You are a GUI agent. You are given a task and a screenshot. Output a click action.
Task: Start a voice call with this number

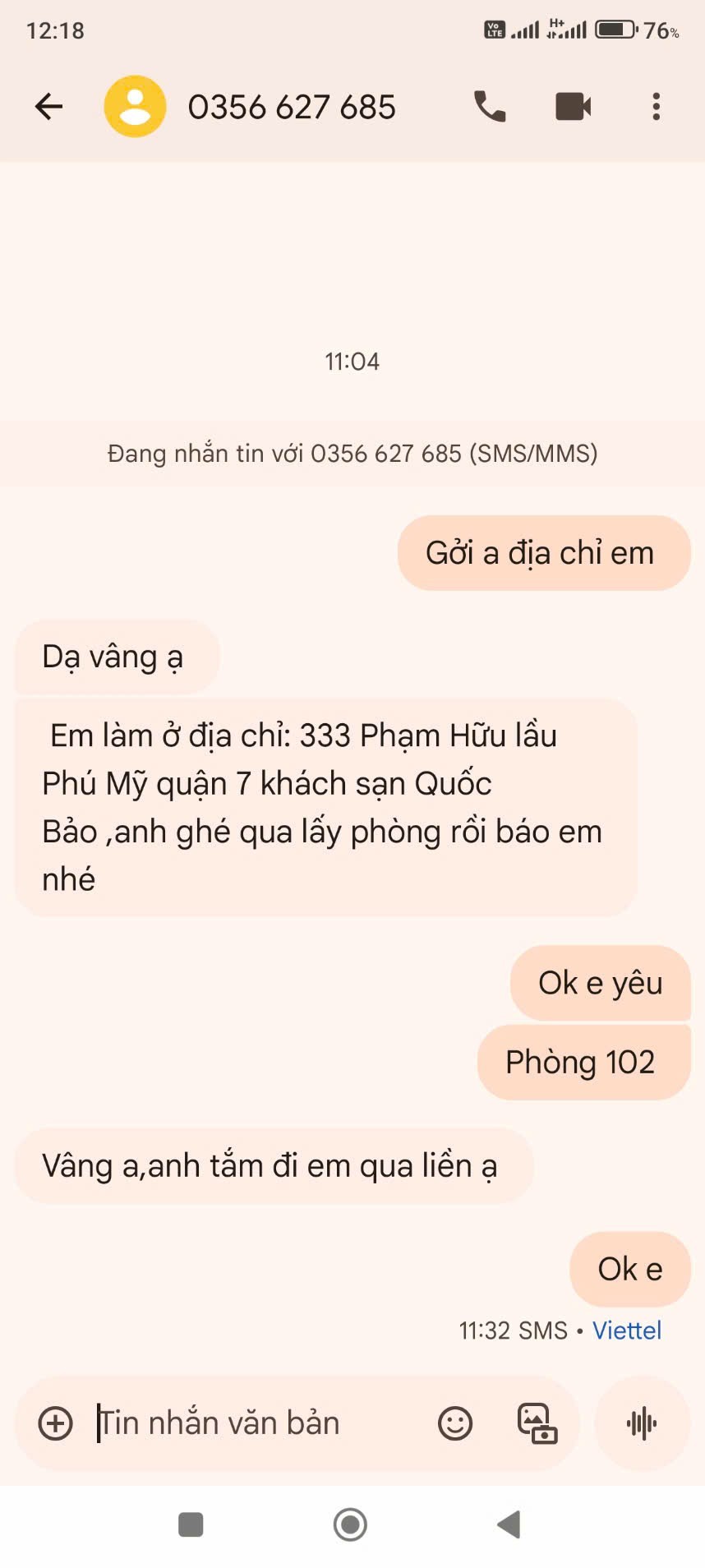[490, 107]
